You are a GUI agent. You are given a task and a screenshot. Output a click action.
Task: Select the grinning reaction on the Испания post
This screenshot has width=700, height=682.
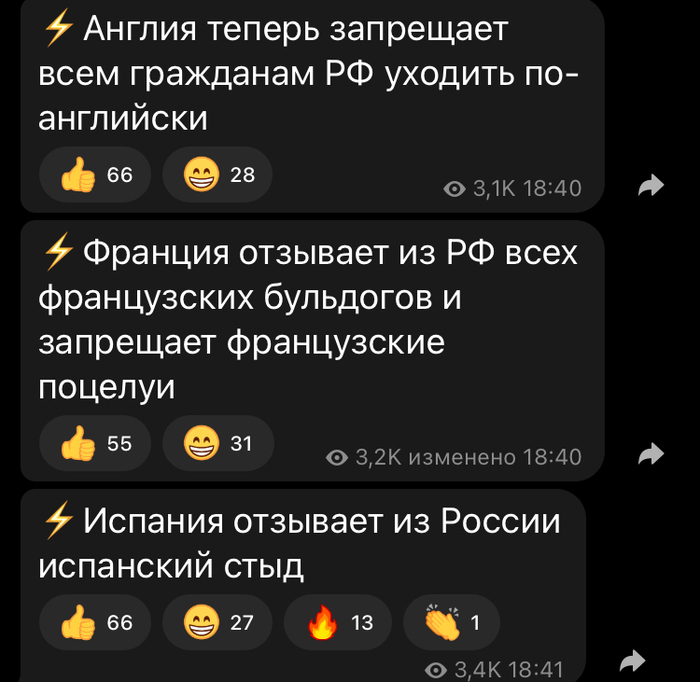pos(217,622)
